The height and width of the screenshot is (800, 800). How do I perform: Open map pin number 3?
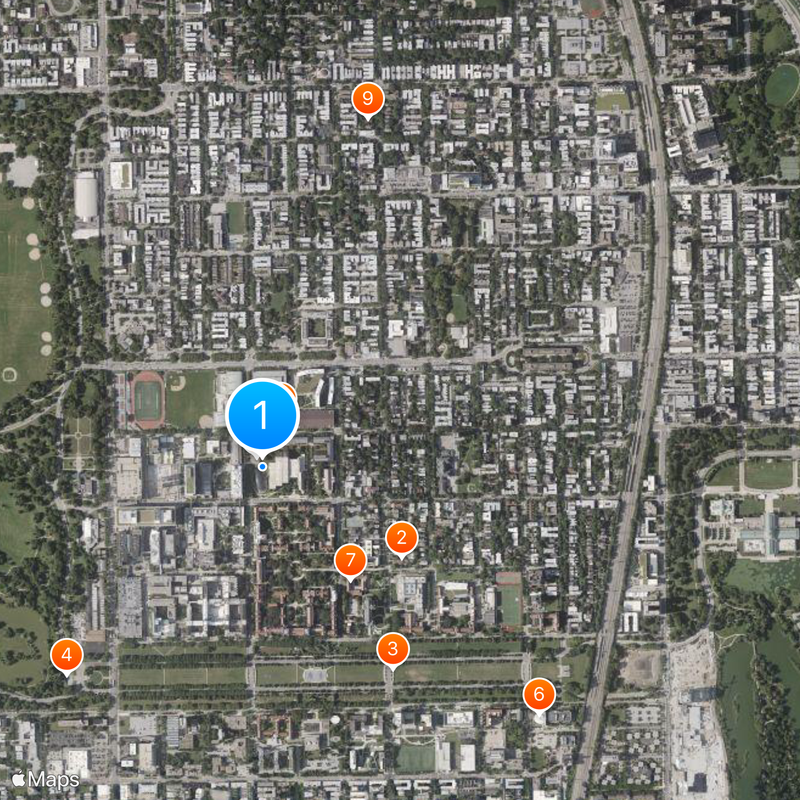(392, 649)
